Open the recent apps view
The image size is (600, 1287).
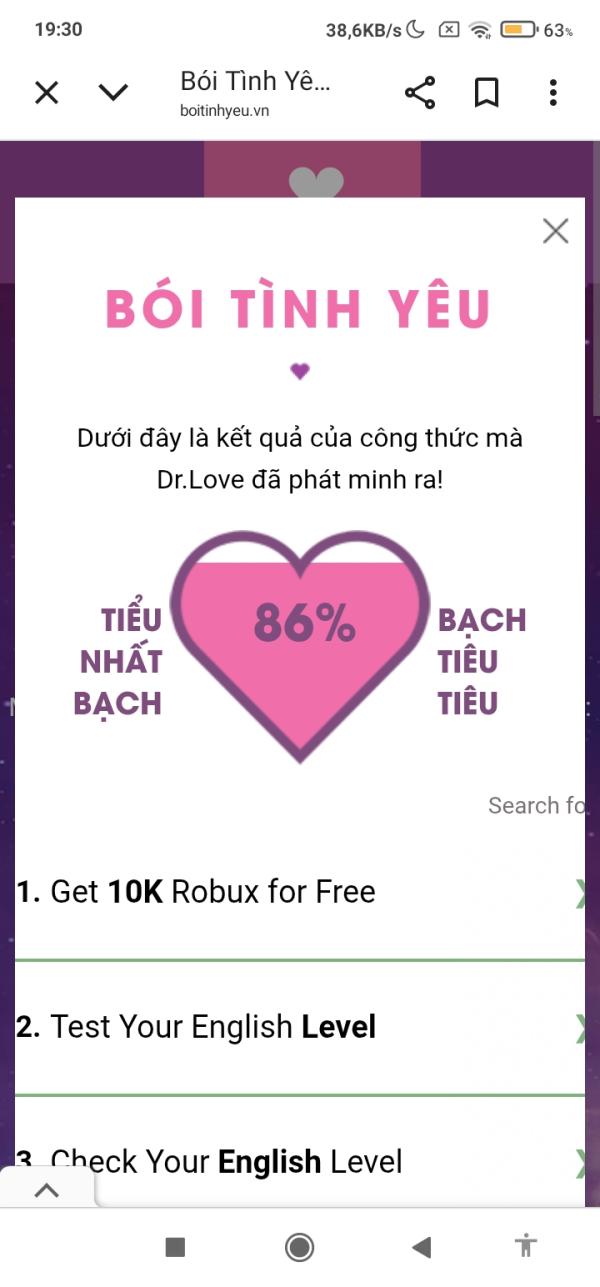(175, 1246)
